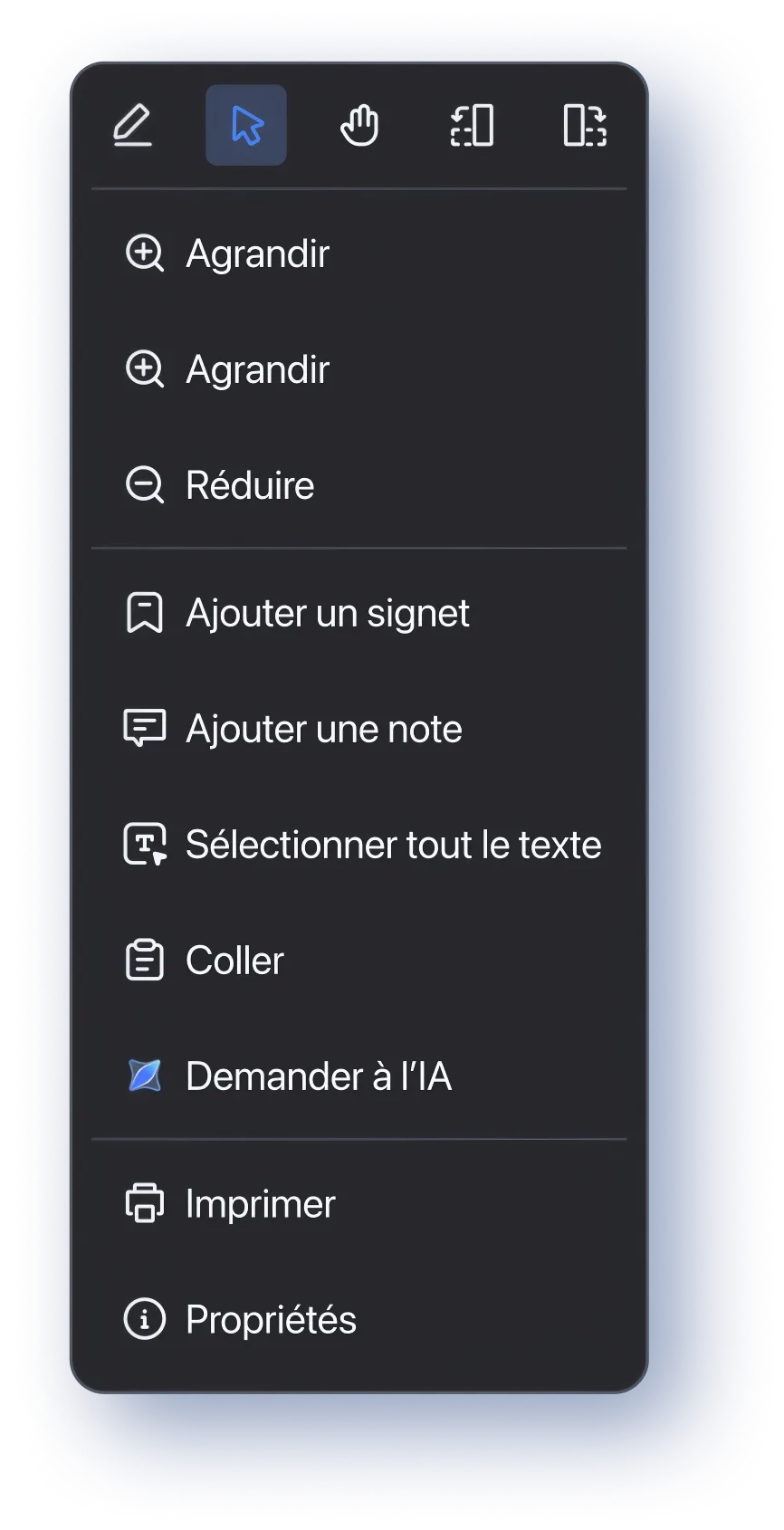Click the zoom-out magnifier icon next to Réduire

[x=146, y=485]
